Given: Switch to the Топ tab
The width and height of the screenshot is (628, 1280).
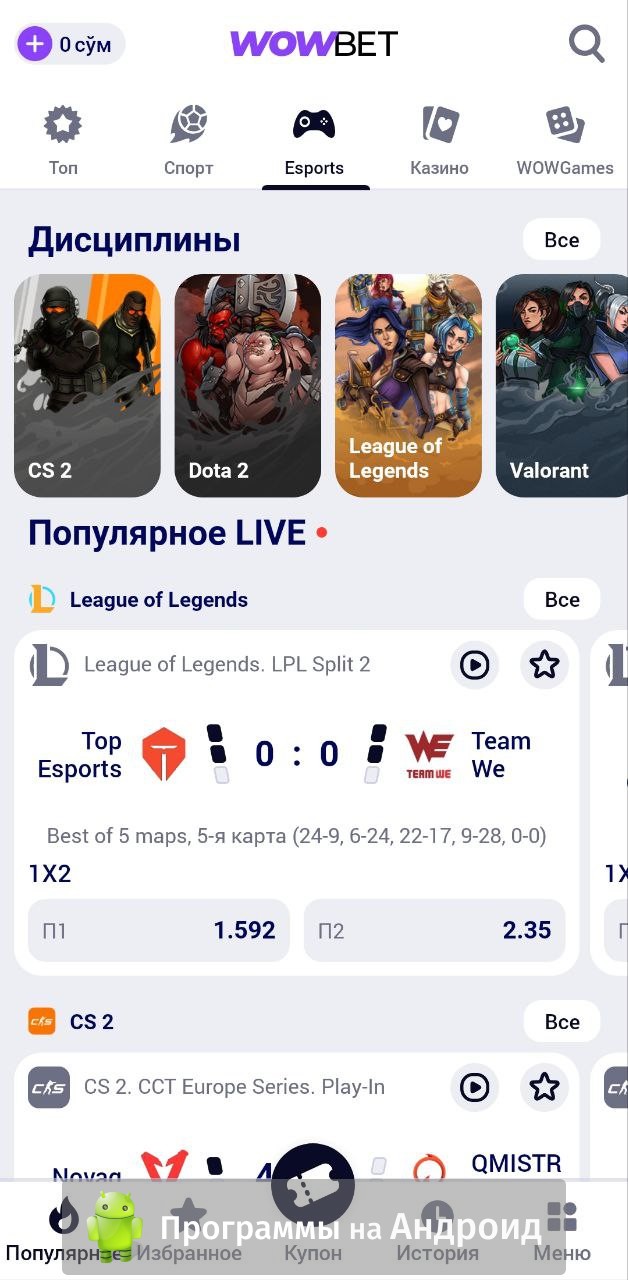Looking at the screenshot, I should [63, 141].
